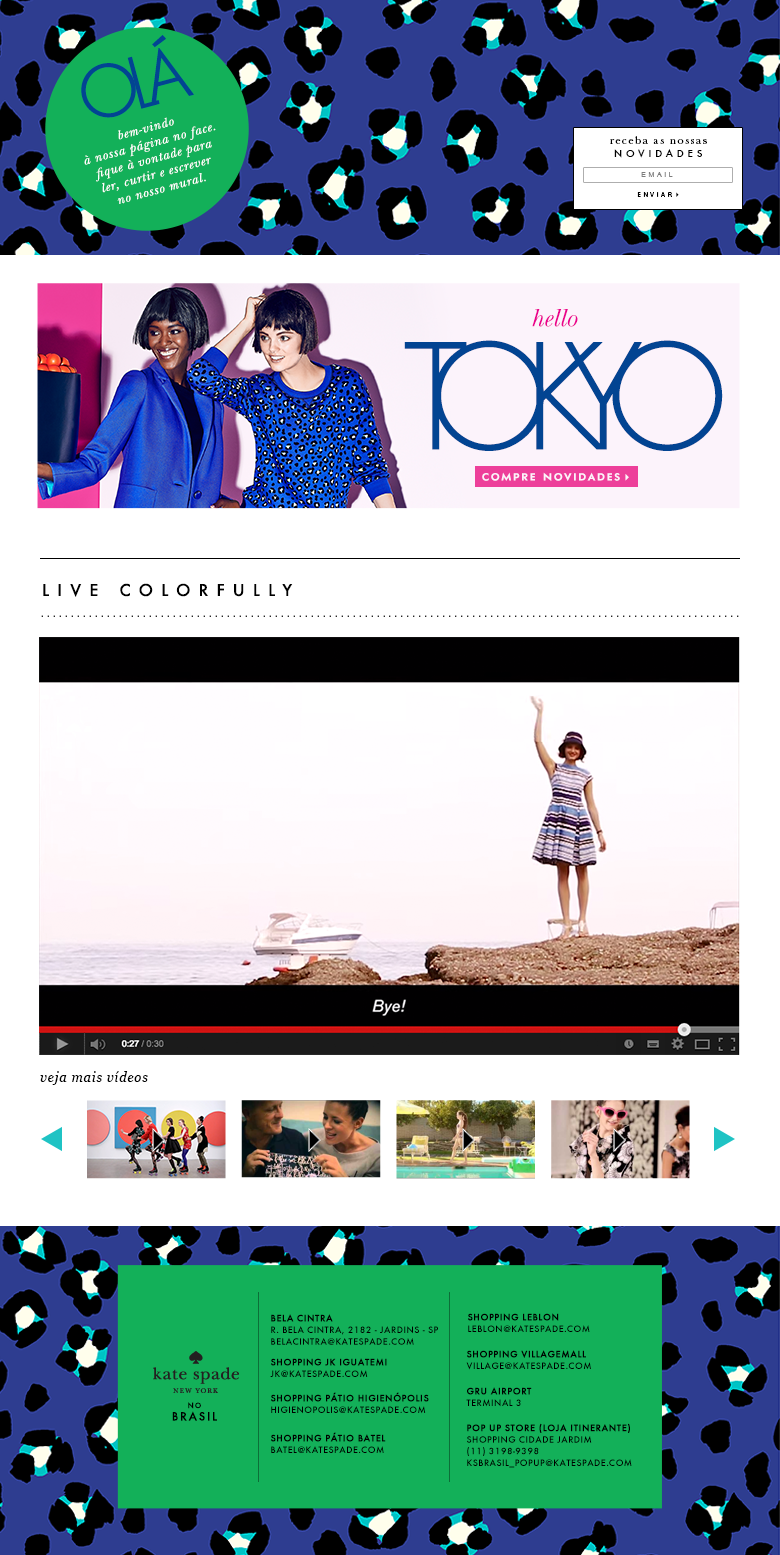Screen dimensions: 780x1555
Task: Toggle captions on the video
Action: coord(653,1044)
